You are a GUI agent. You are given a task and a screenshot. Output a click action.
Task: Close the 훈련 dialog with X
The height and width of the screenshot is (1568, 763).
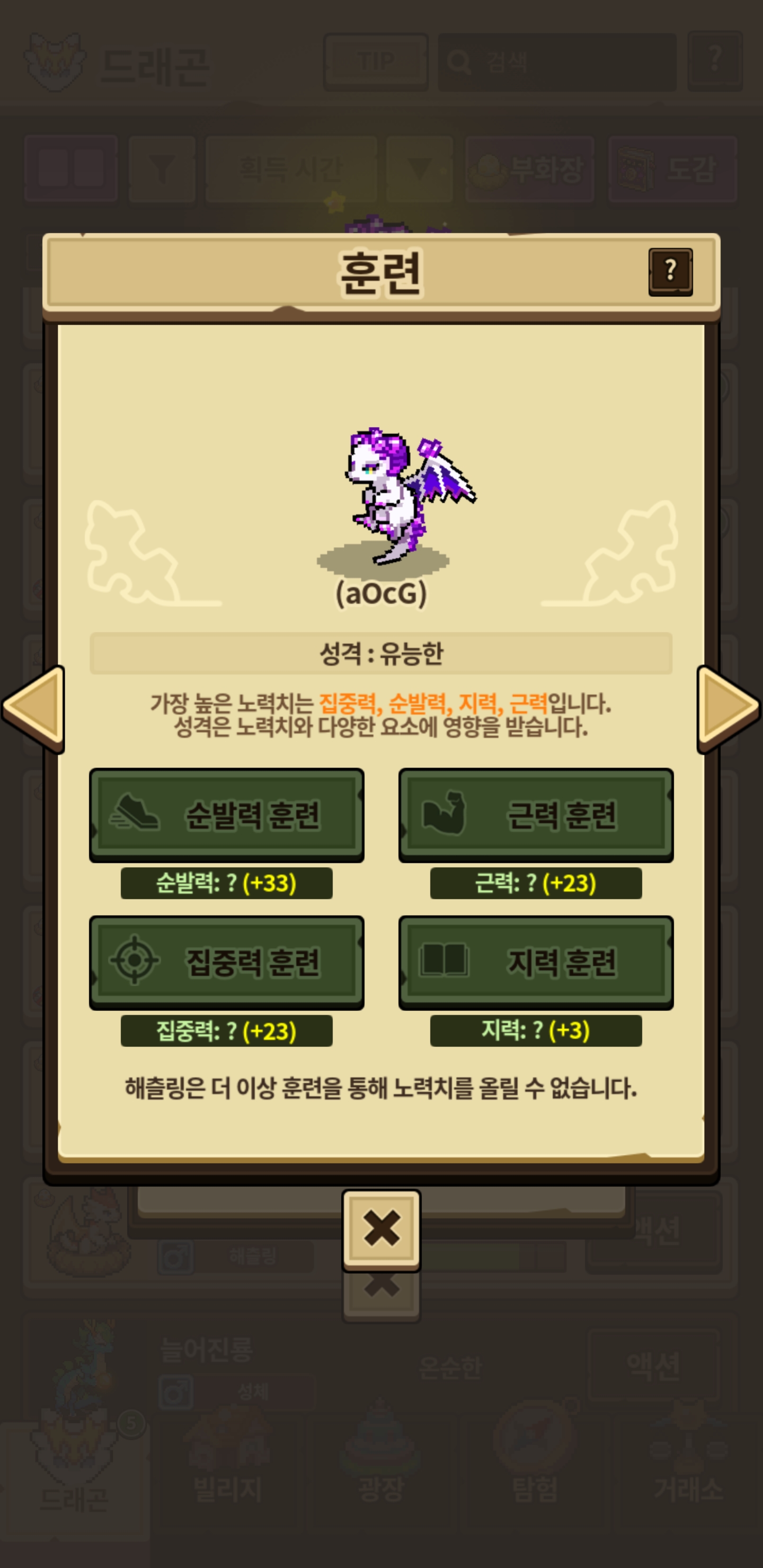(x=381, y=1228)
